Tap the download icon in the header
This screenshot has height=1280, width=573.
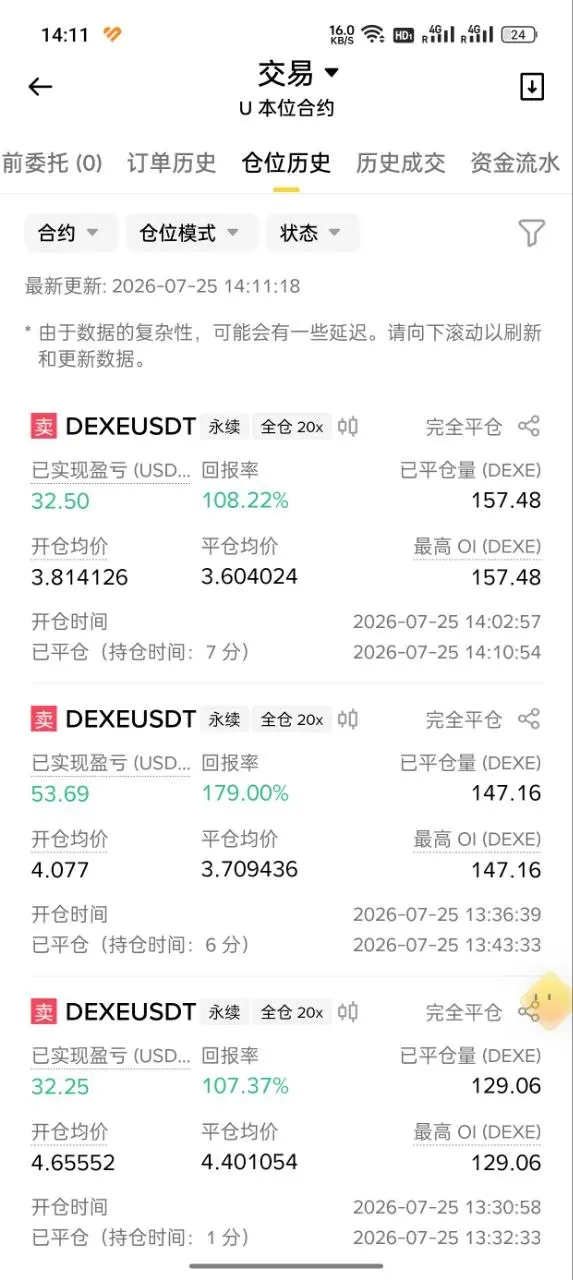pos(532,87)
